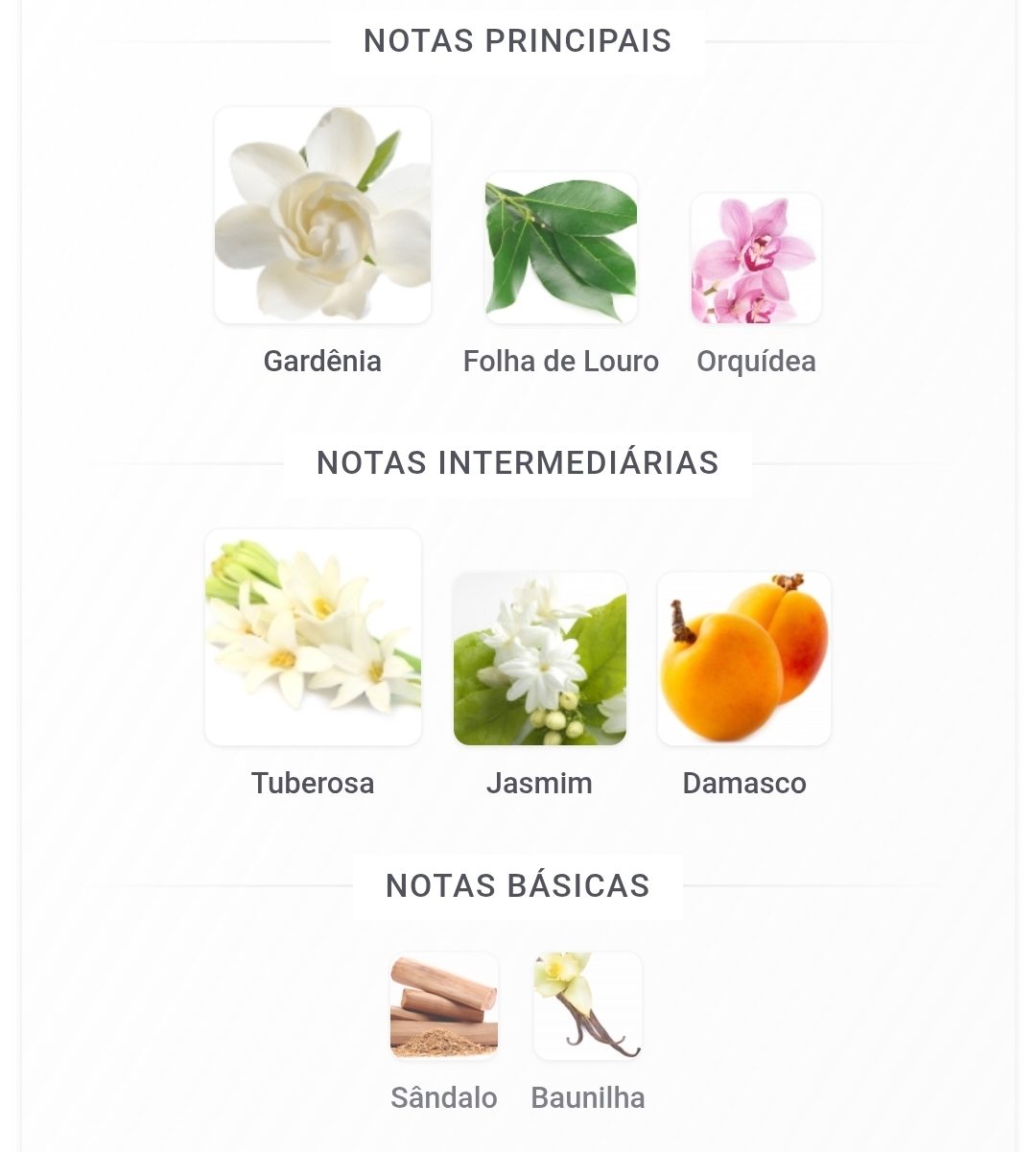Screen dimensions: 1036x1152
Task: Open the Damasco note
Action: point(744,659)
